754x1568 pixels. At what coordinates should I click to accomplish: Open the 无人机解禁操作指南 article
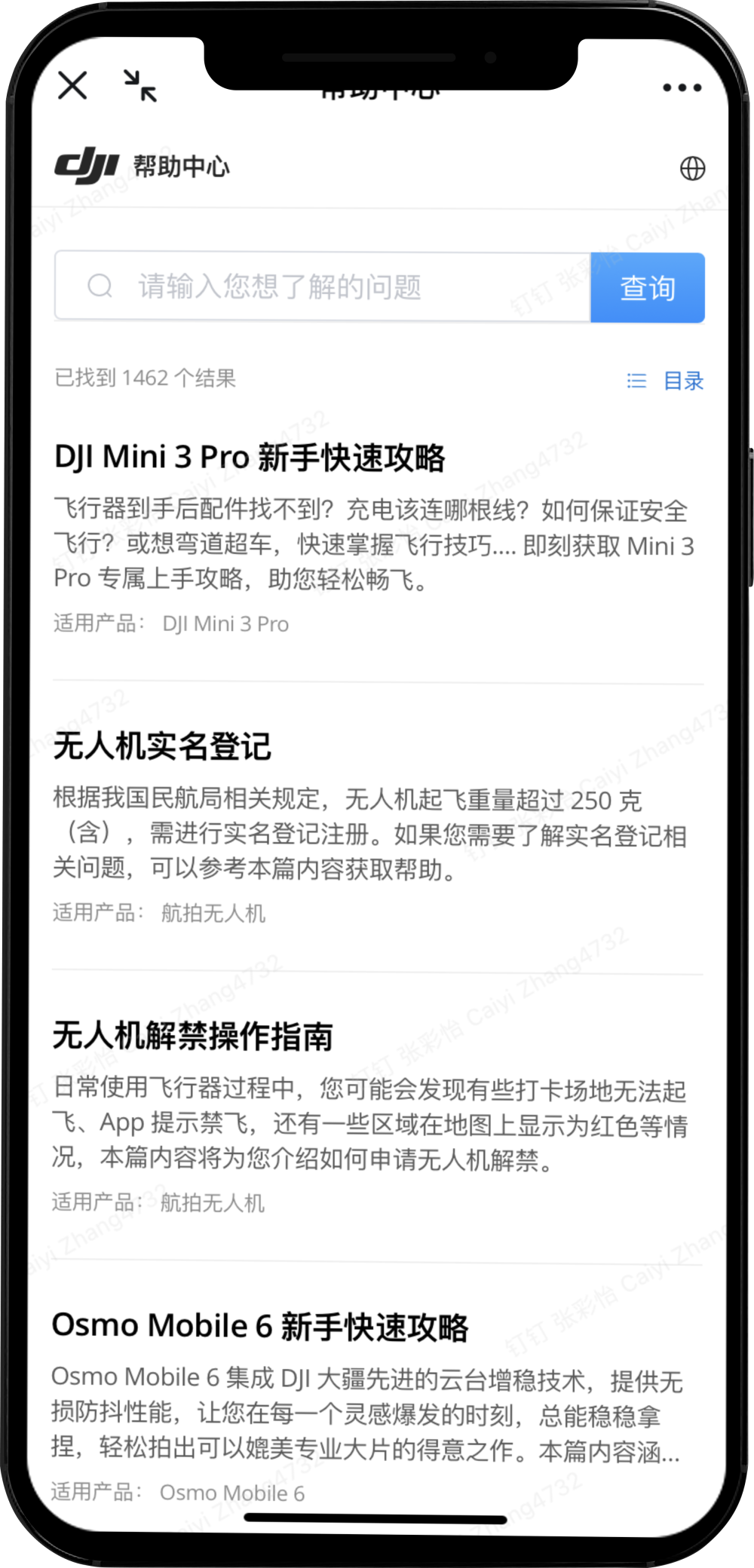pyautogui.click(x=193, y=1036)
